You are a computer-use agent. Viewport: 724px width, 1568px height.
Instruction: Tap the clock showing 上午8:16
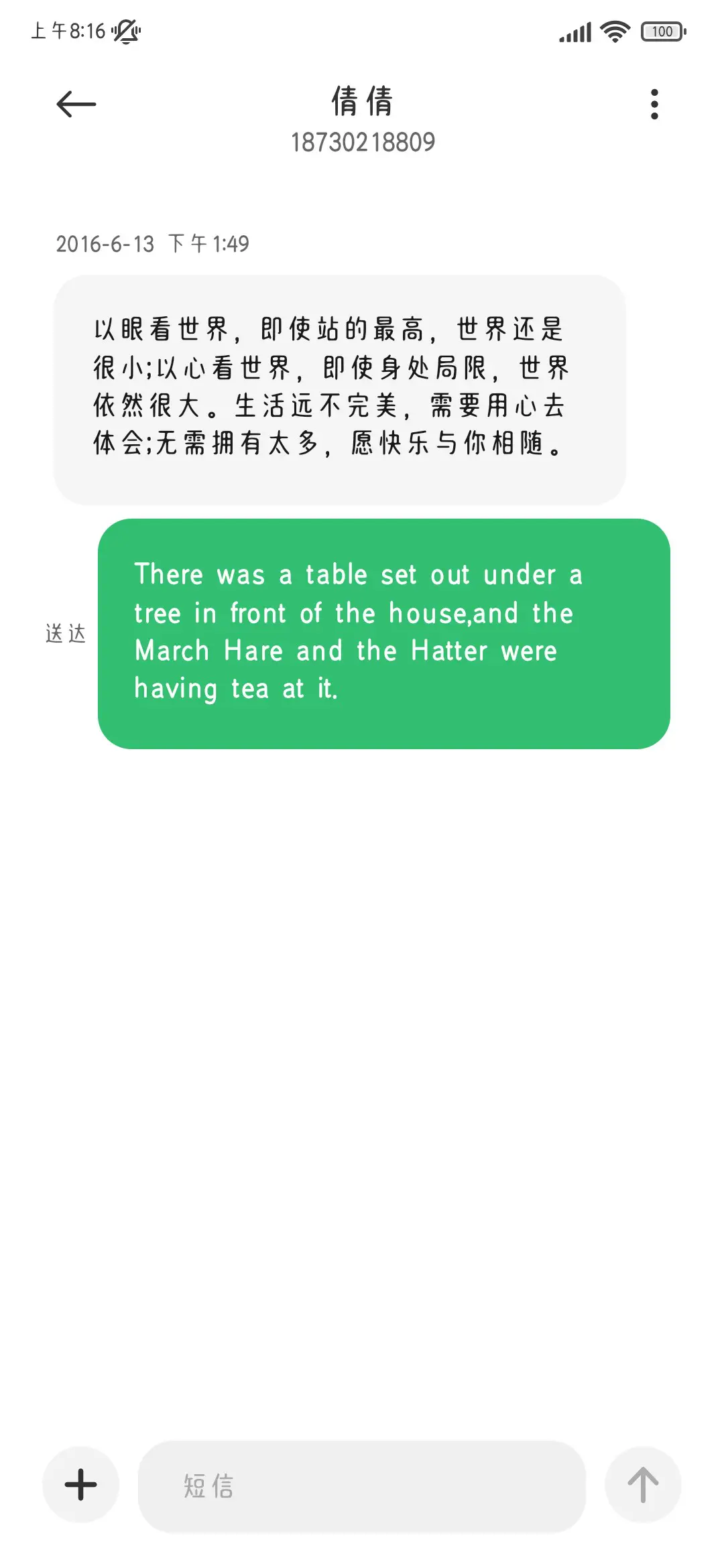point(67,30)
